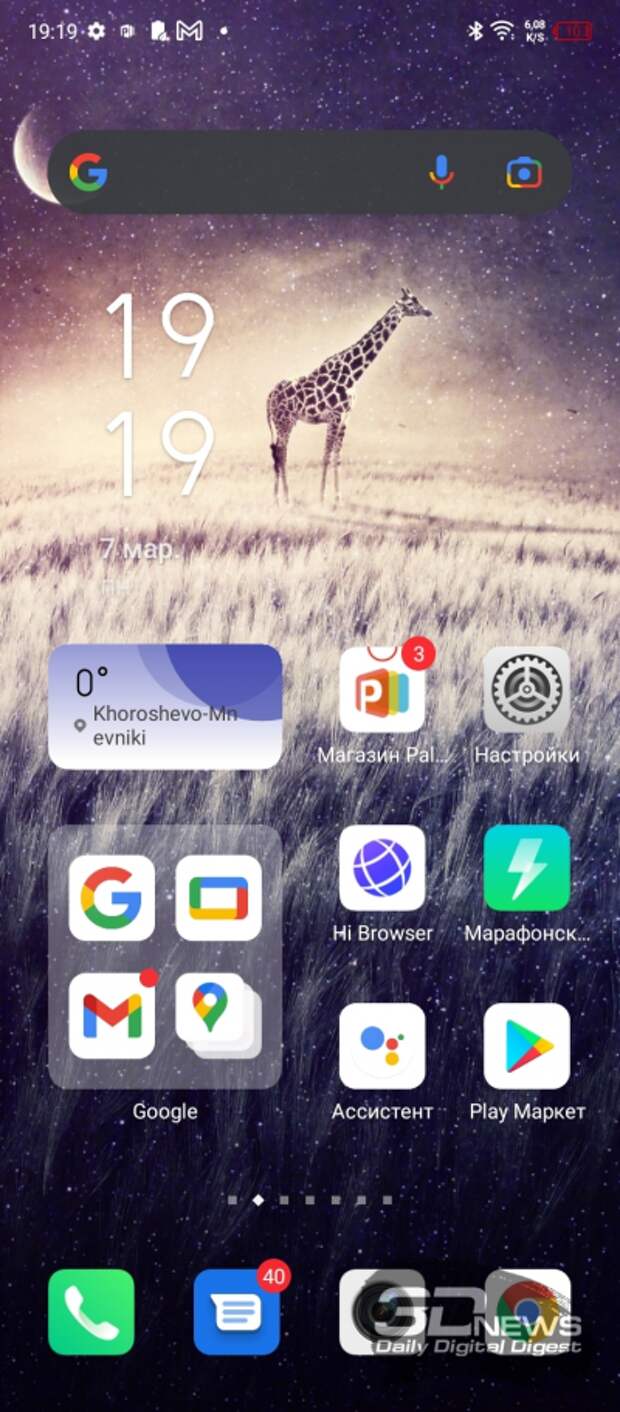The height and width of the screenshot is (1412, 620).
Task: Open Google TV in the Google folder
Action: point(219,898)
